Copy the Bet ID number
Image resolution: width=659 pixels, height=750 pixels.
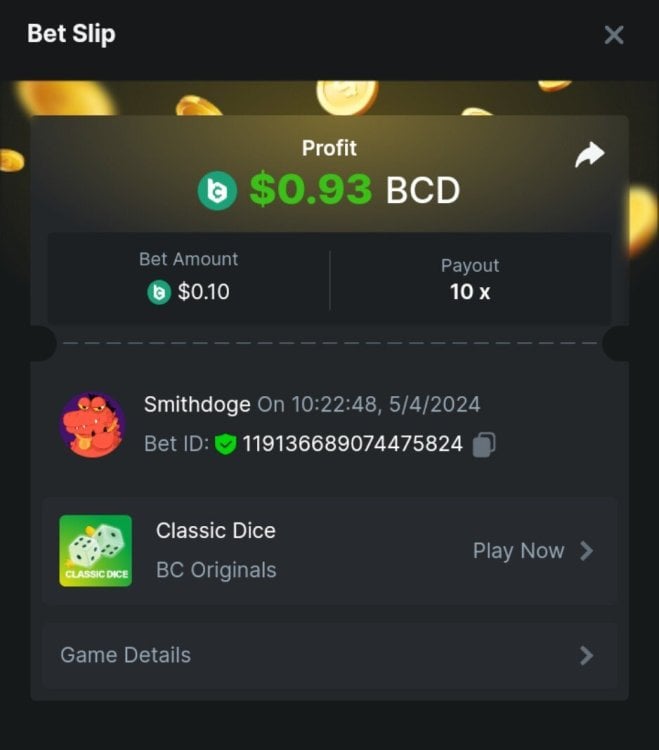coord(484,444)
